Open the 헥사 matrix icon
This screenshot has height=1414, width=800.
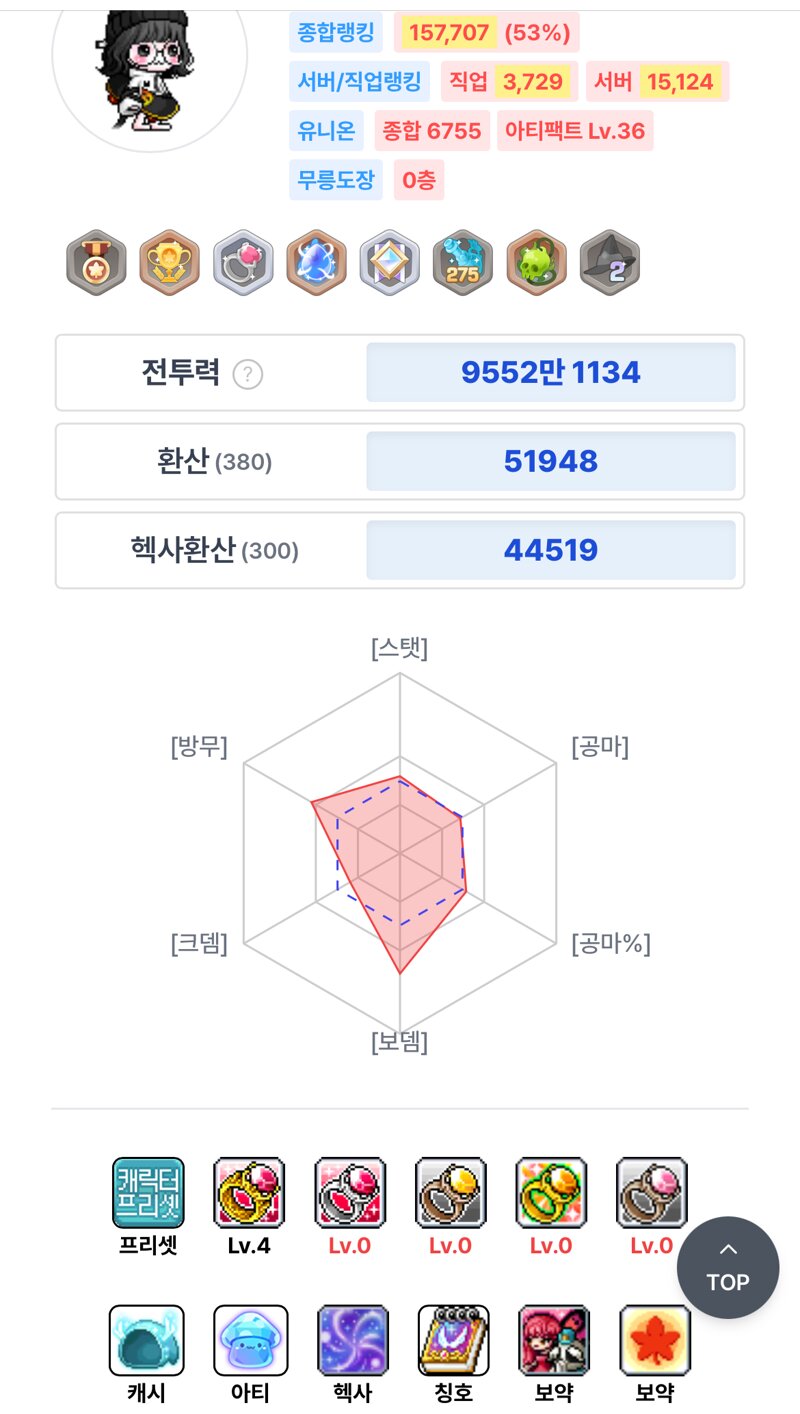352,1340
